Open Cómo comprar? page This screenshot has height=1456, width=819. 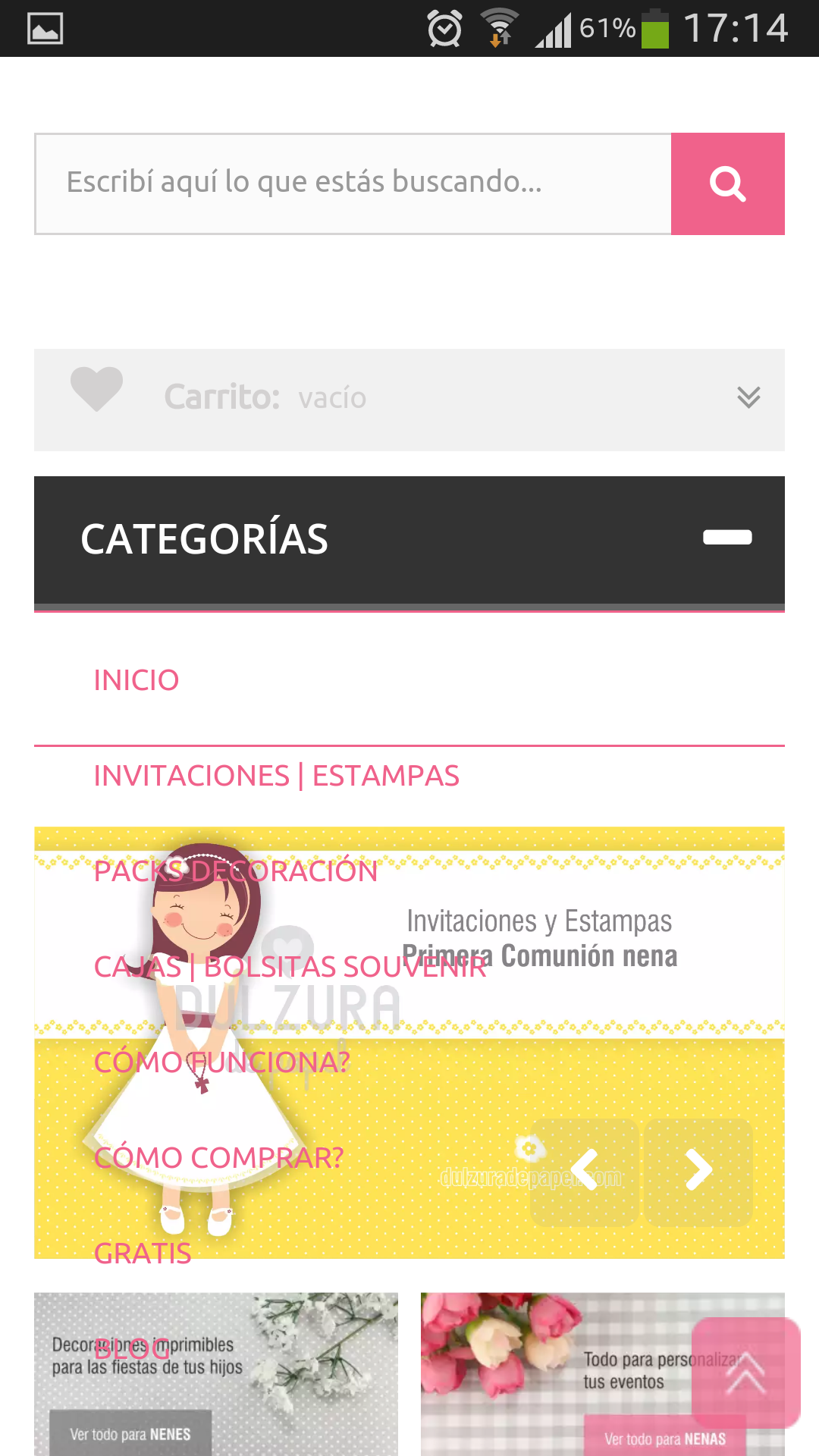tap(218, 1158)
